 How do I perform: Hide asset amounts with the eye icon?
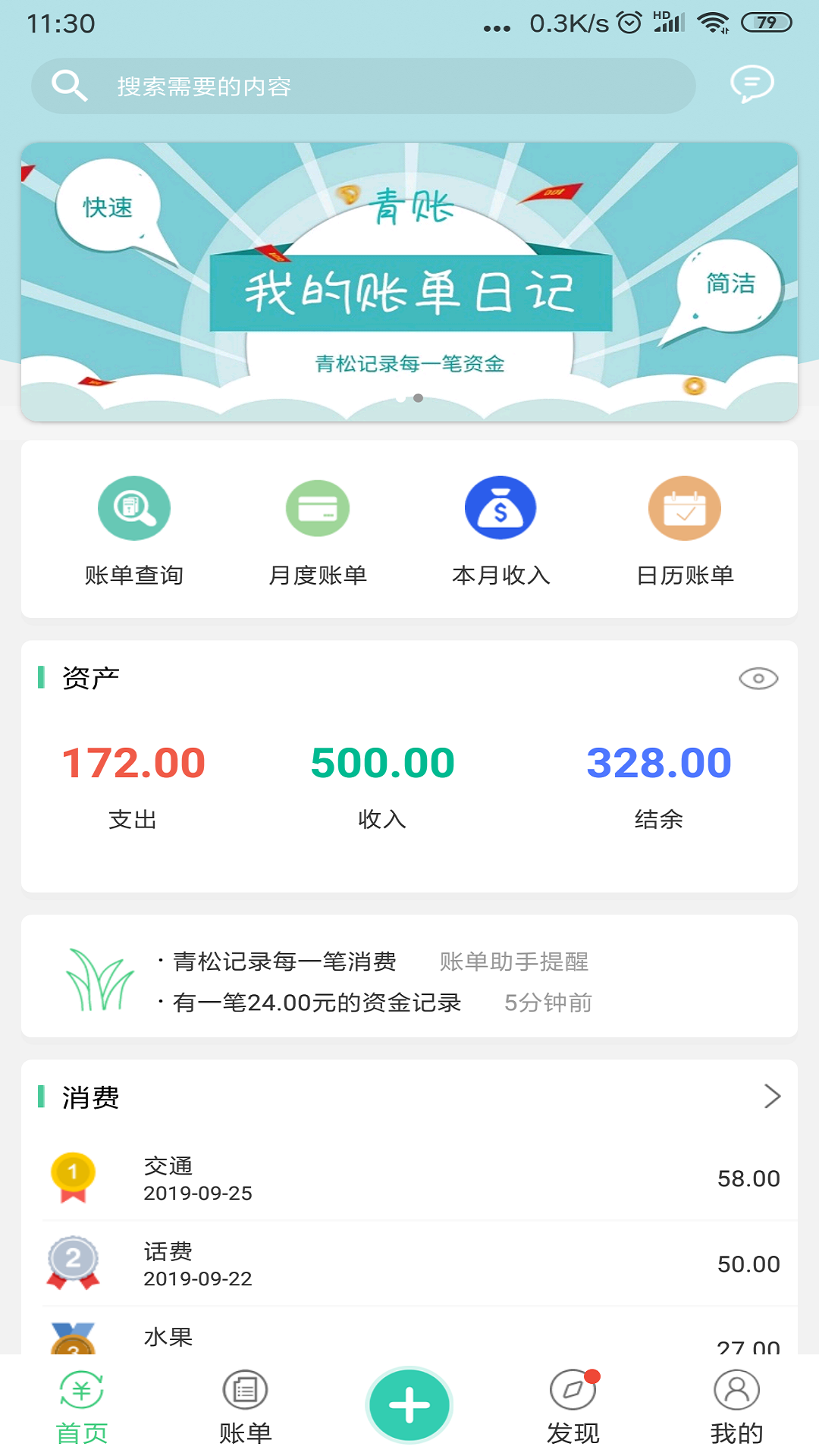coord(758,679)
